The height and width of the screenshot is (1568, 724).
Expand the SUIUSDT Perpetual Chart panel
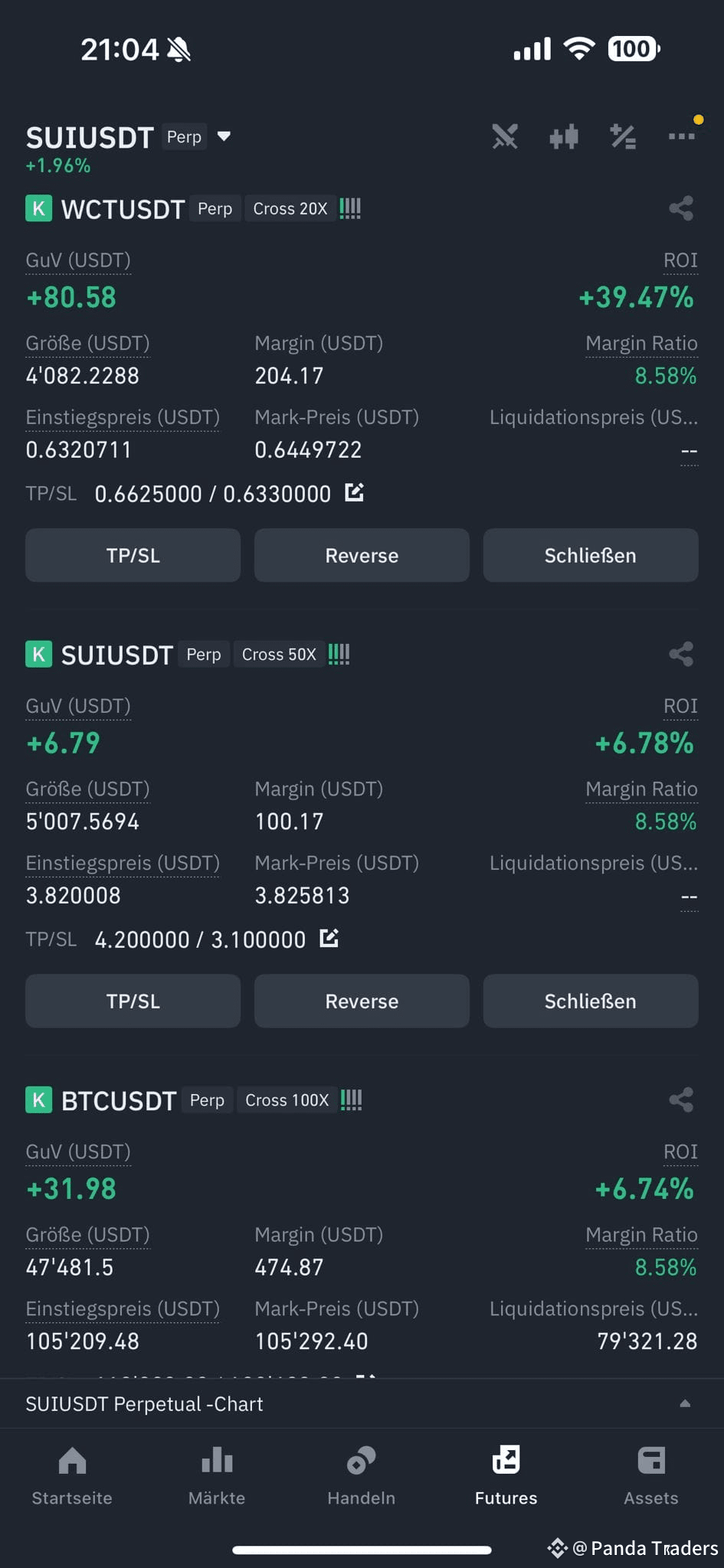[x=144, y=1403]
